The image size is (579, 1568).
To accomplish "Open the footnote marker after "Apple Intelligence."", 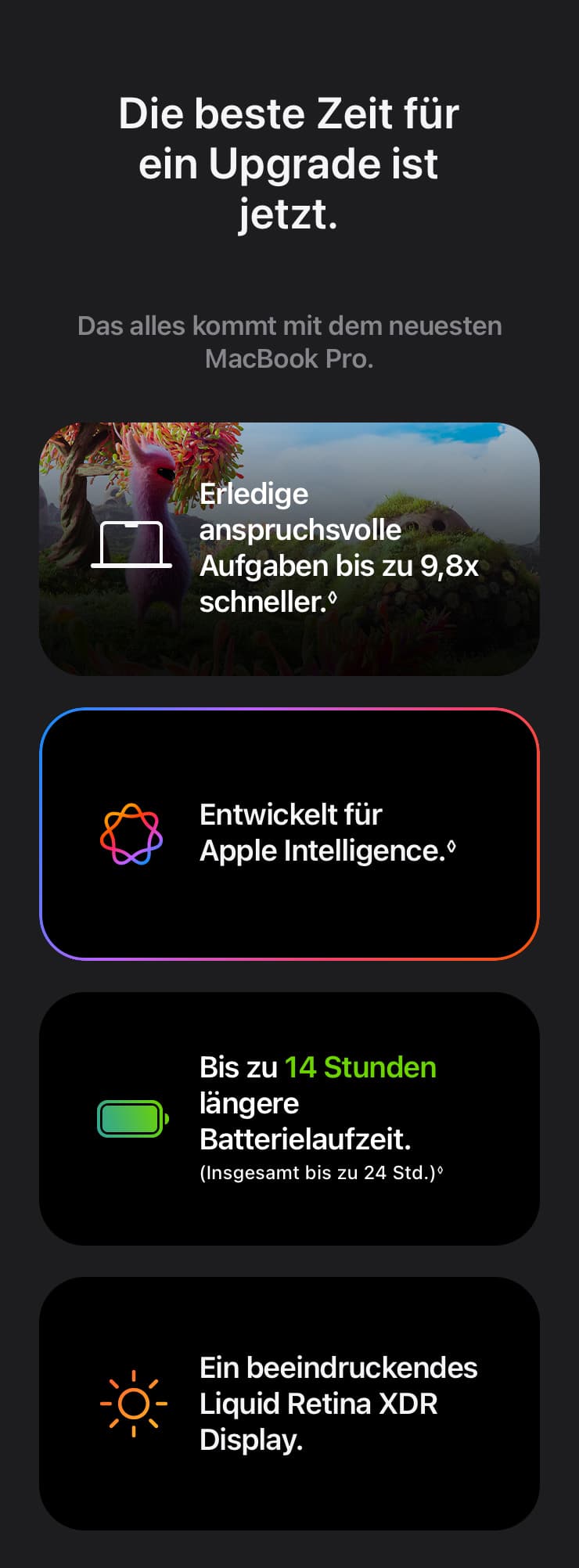I will tap(451, 847).
